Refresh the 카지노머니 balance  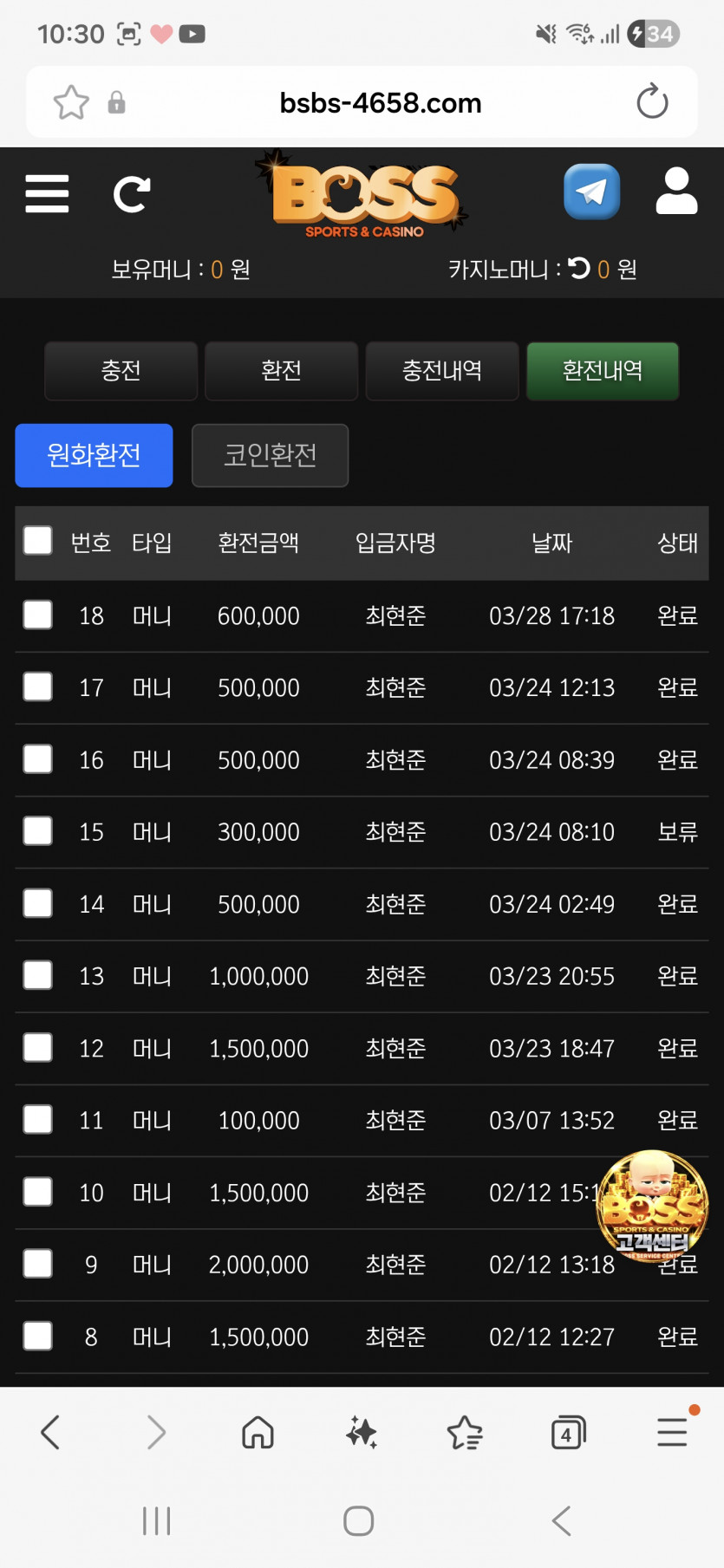coord(579,269)
